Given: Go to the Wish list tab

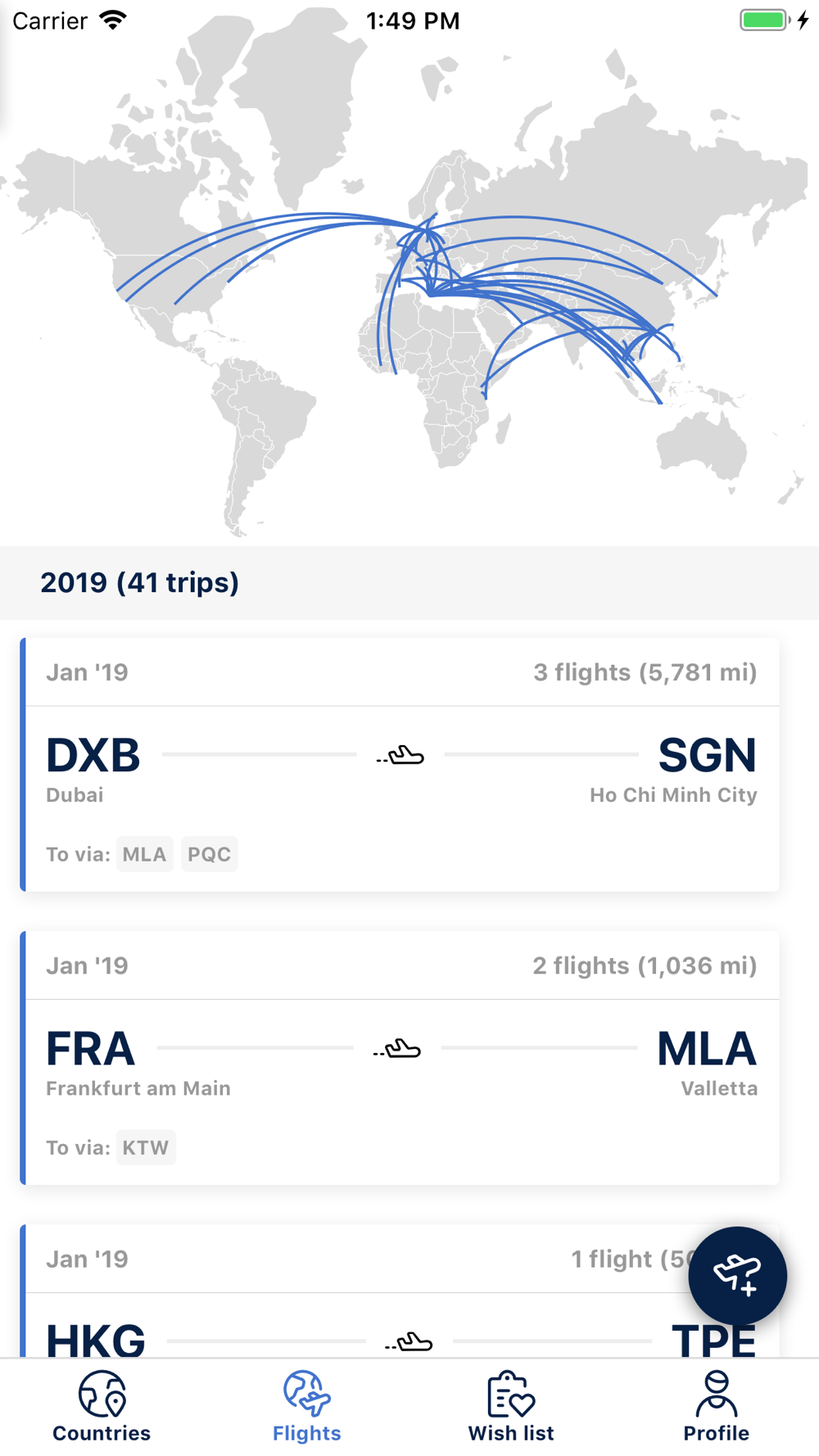Looking at the screenshot, I should click(x=511, y=1407).
